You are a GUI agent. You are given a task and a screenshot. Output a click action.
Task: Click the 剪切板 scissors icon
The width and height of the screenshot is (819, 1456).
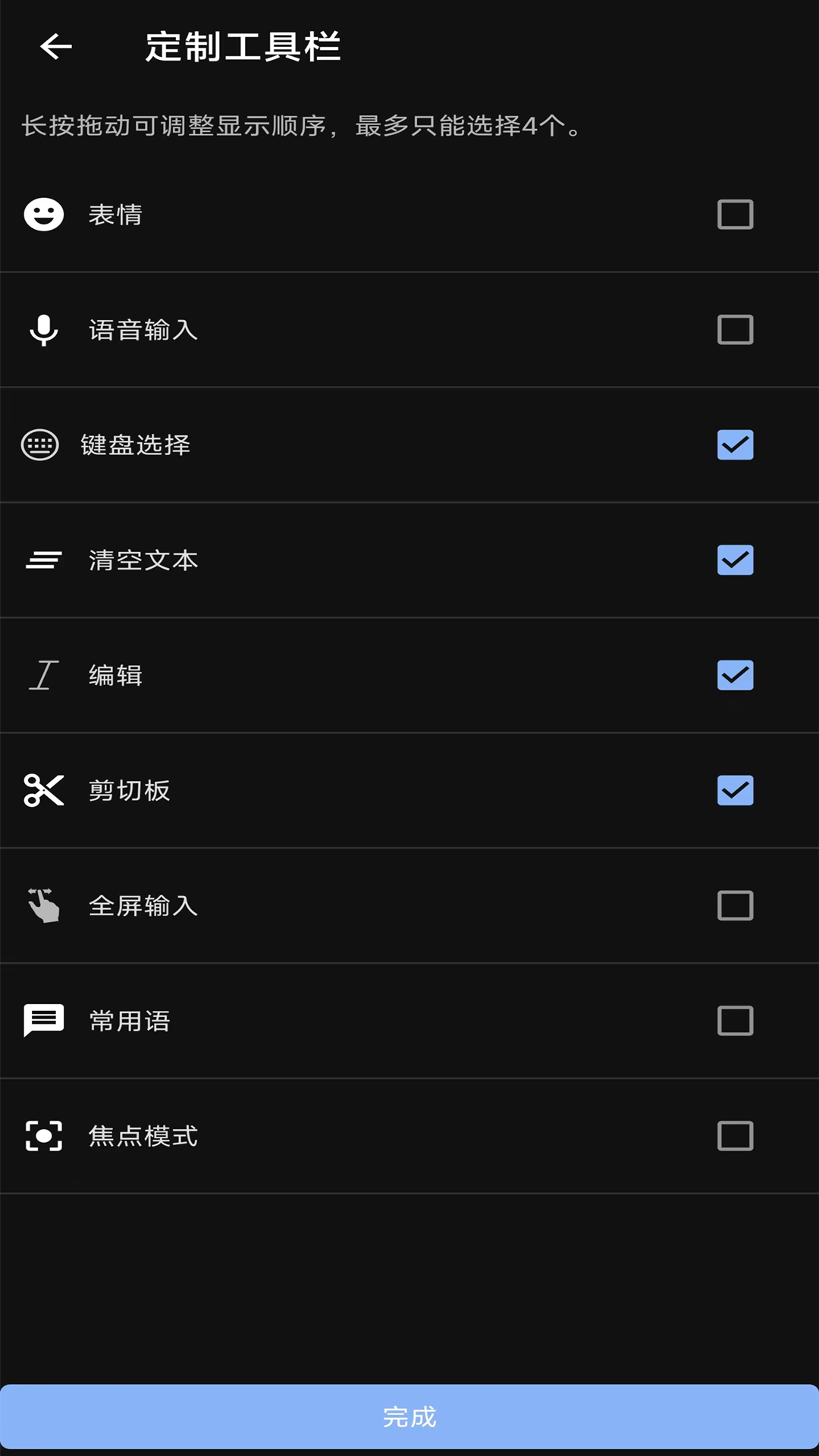point(45,791)
